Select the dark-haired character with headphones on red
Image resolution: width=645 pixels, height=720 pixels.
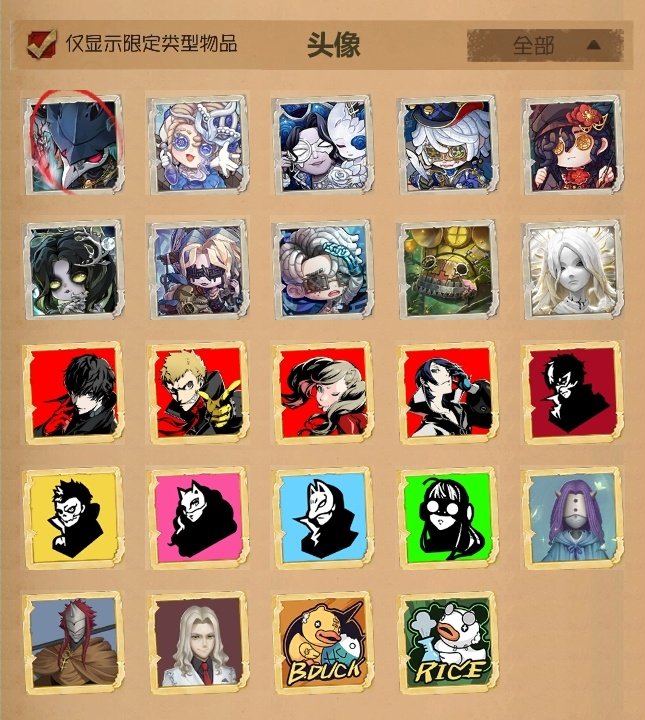(x=446, y=393)
